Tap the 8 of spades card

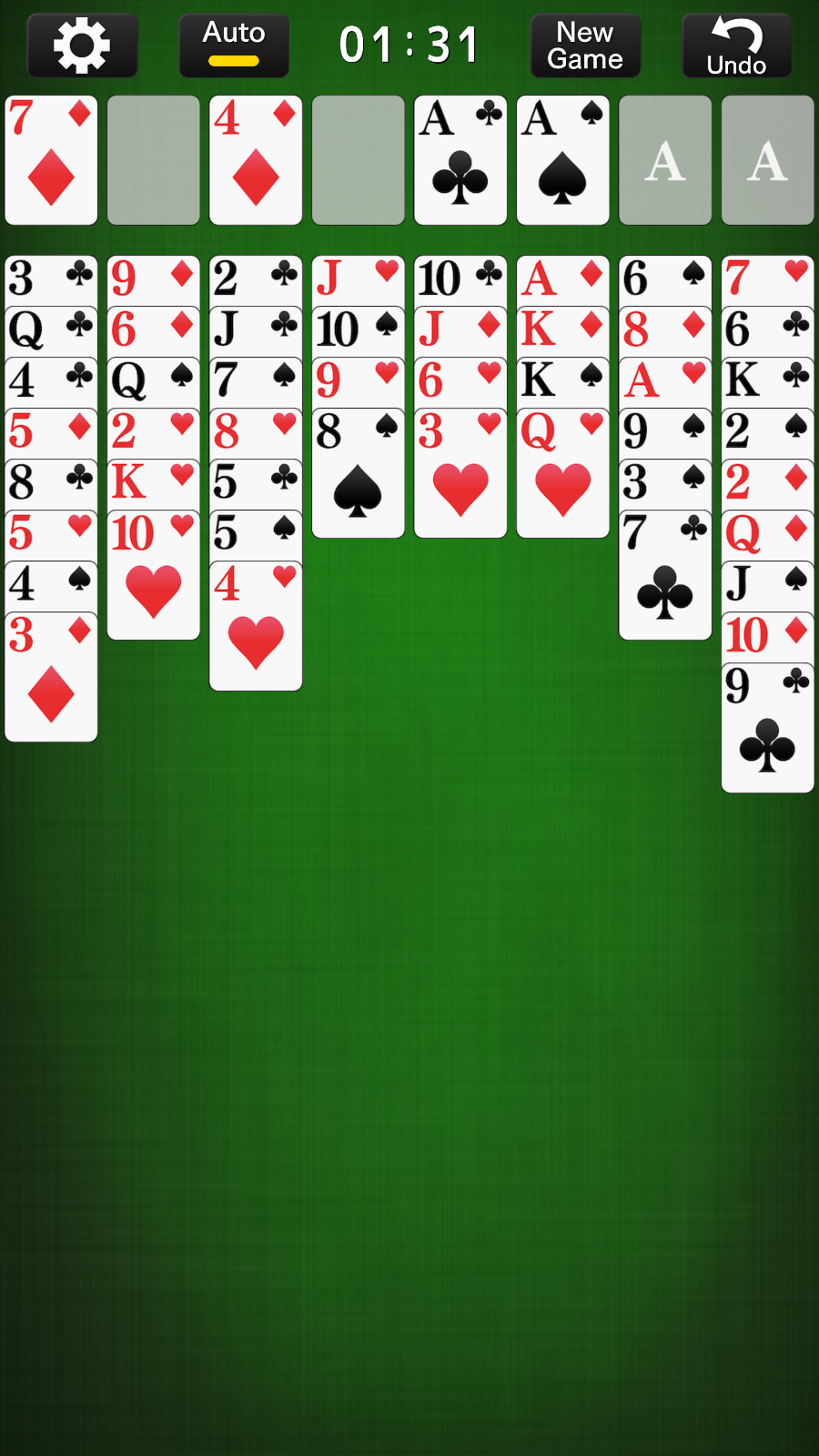pyautogui.click(x=359, y=473)
